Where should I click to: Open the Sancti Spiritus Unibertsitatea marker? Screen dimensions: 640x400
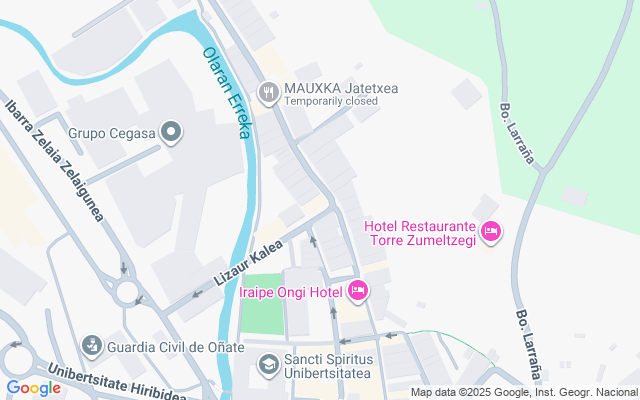(x=268, y=365)
